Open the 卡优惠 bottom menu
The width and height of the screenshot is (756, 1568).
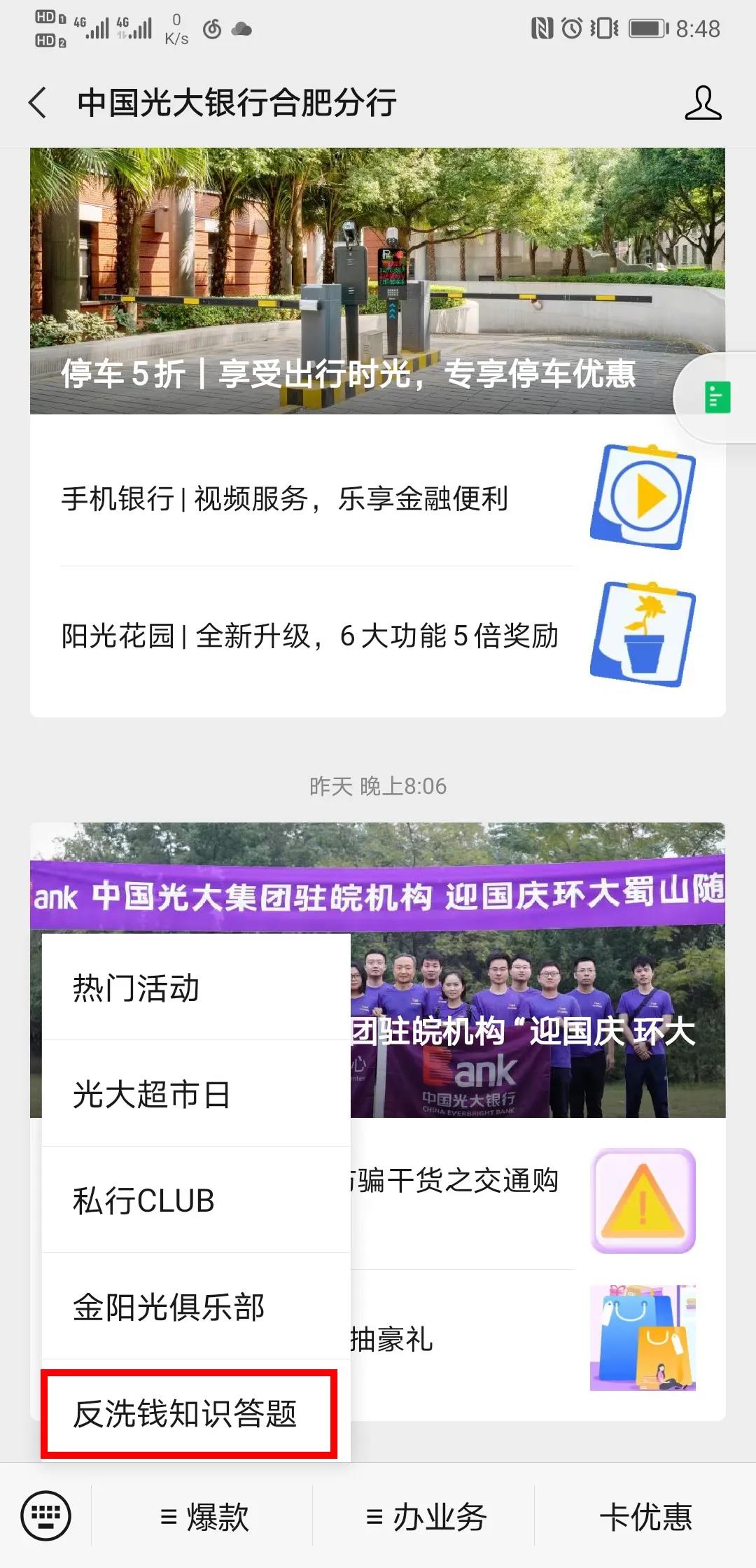coord(645,1517)
